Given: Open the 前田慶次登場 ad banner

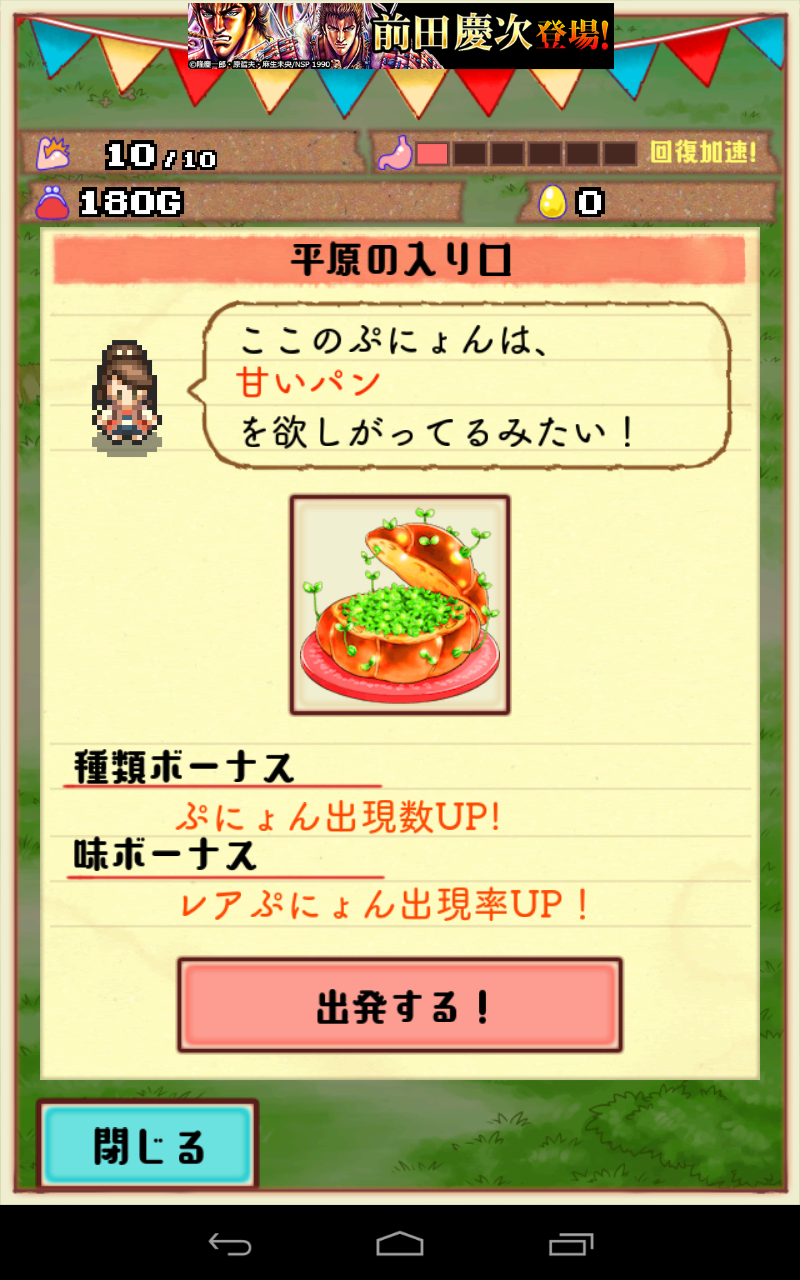Looking at the screenshot, I should 400,36.
